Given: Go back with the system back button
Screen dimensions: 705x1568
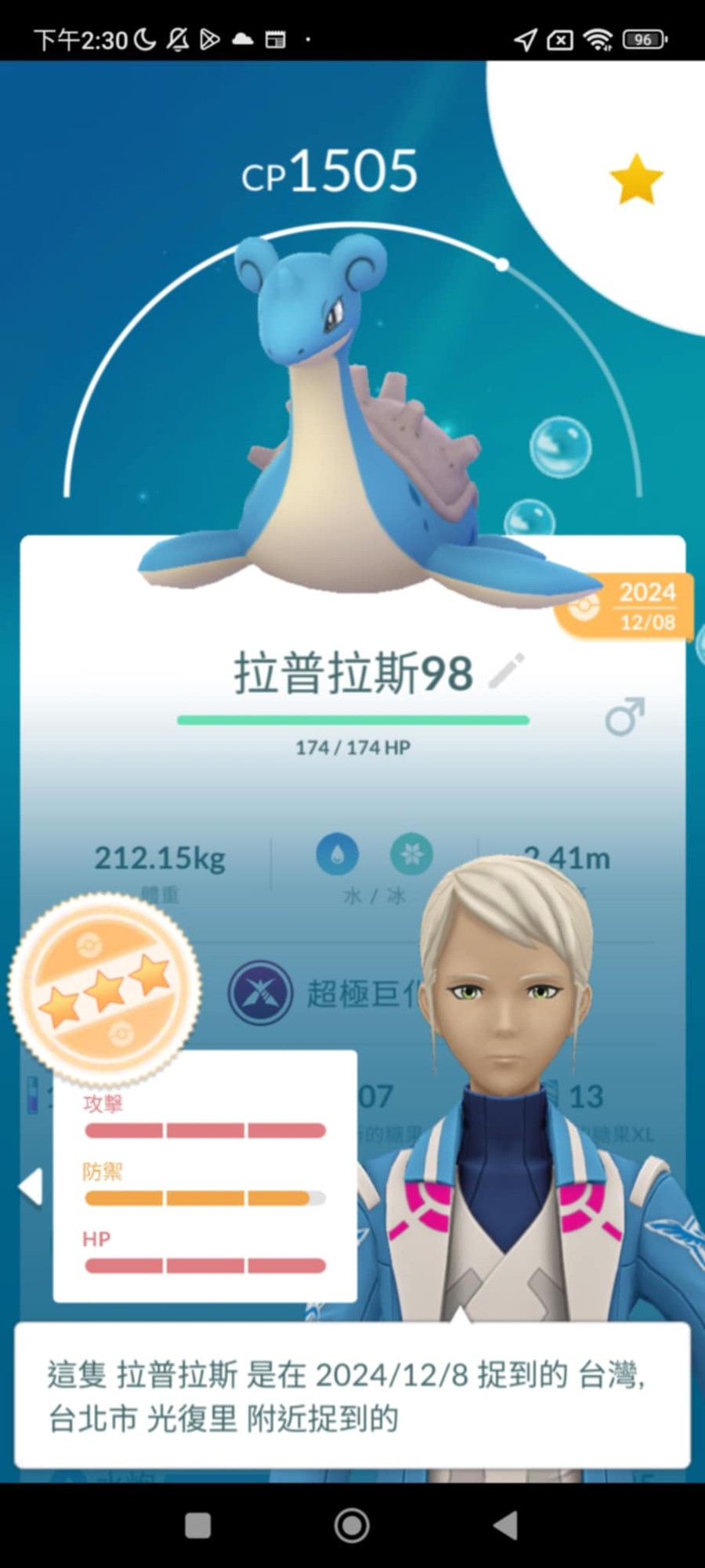Looking at the screenshot, I should coord(506,1525).
